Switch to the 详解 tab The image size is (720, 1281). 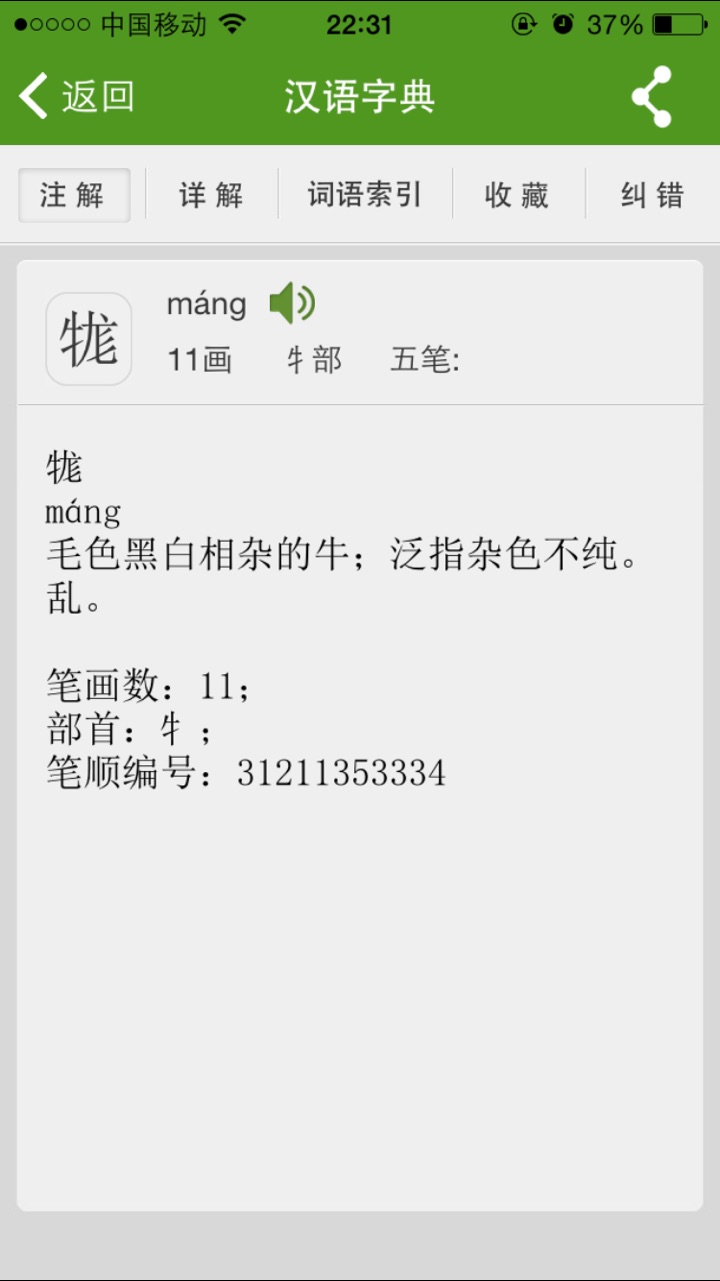(211, 195)
